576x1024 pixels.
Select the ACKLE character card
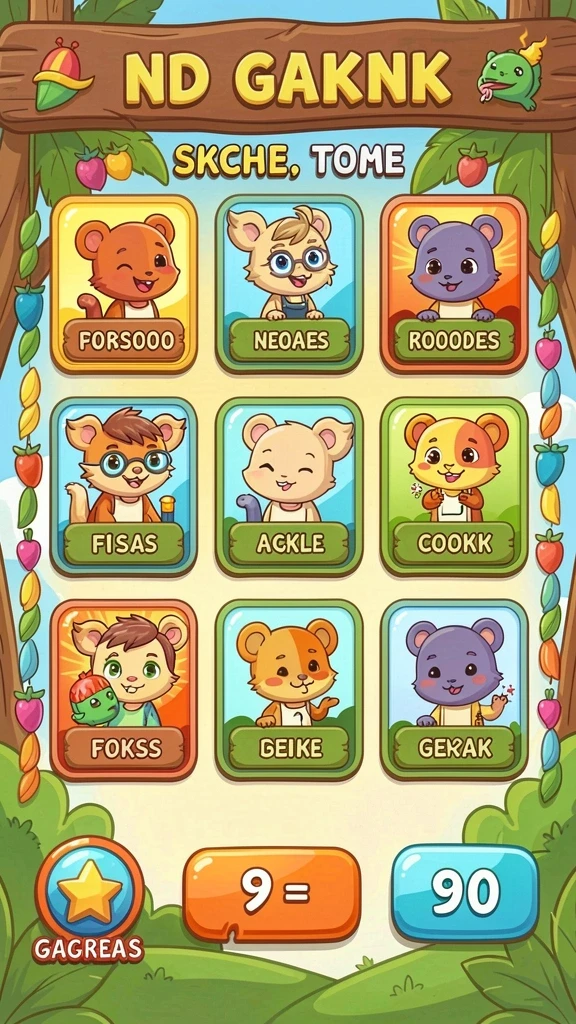click(289, 487)
